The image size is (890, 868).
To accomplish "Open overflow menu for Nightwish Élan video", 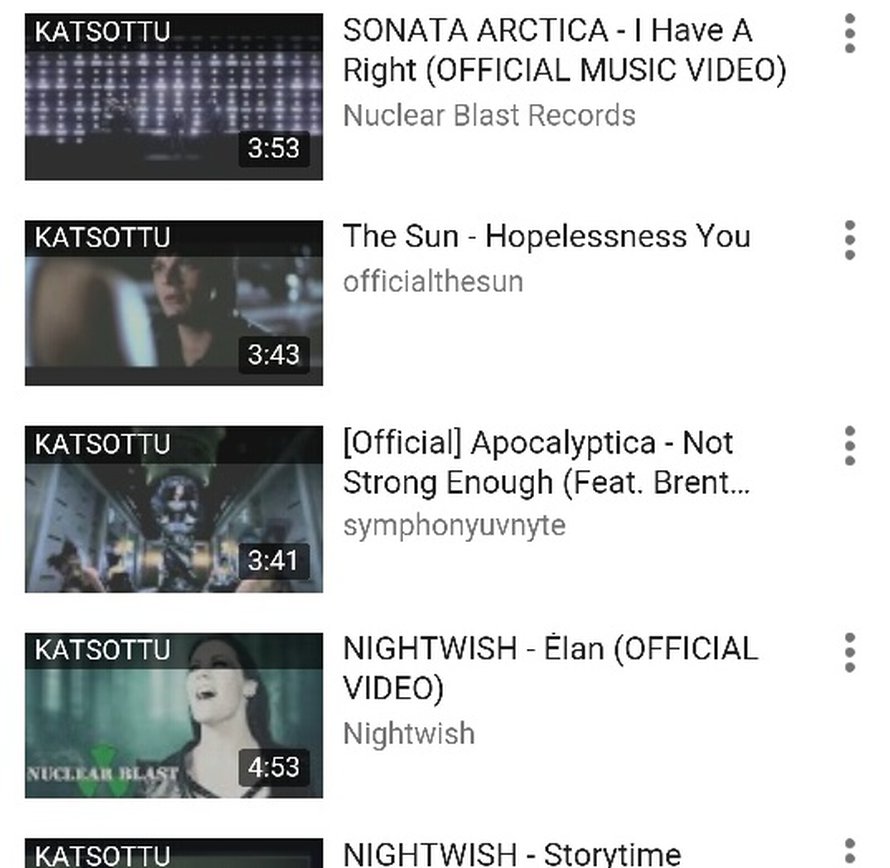I will tap(849, 652).
